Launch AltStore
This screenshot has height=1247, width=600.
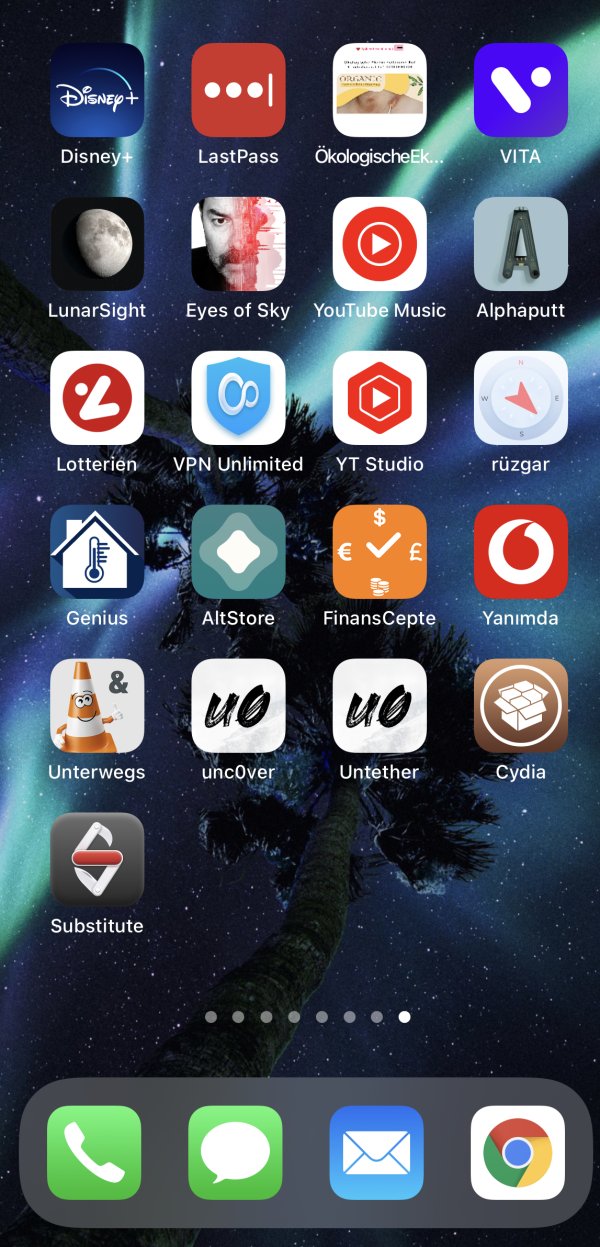(x=238, y=552)
